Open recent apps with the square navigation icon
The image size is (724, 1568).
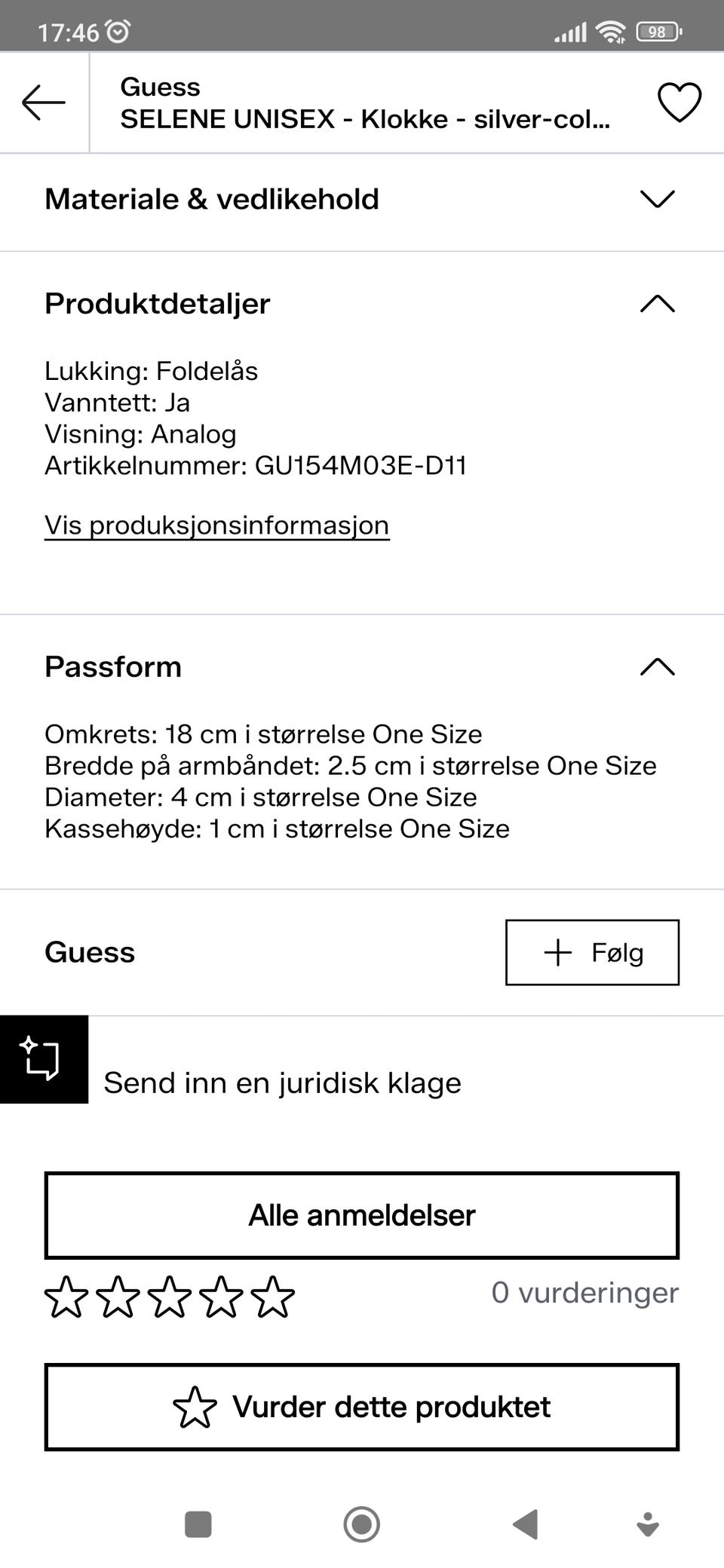198,1526
